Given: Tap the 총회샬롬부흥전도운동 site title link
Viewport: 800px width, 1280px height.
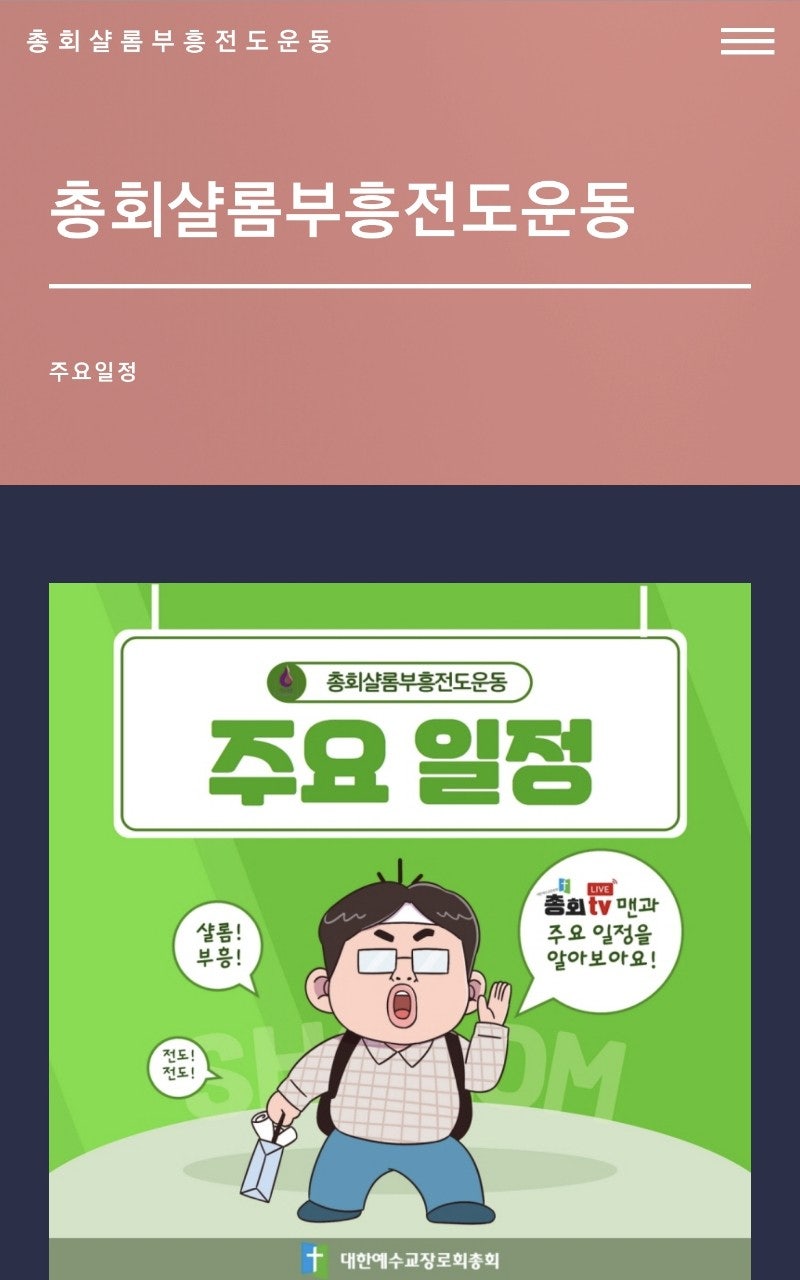Looking at the screenshot, I should click(178, 41).
